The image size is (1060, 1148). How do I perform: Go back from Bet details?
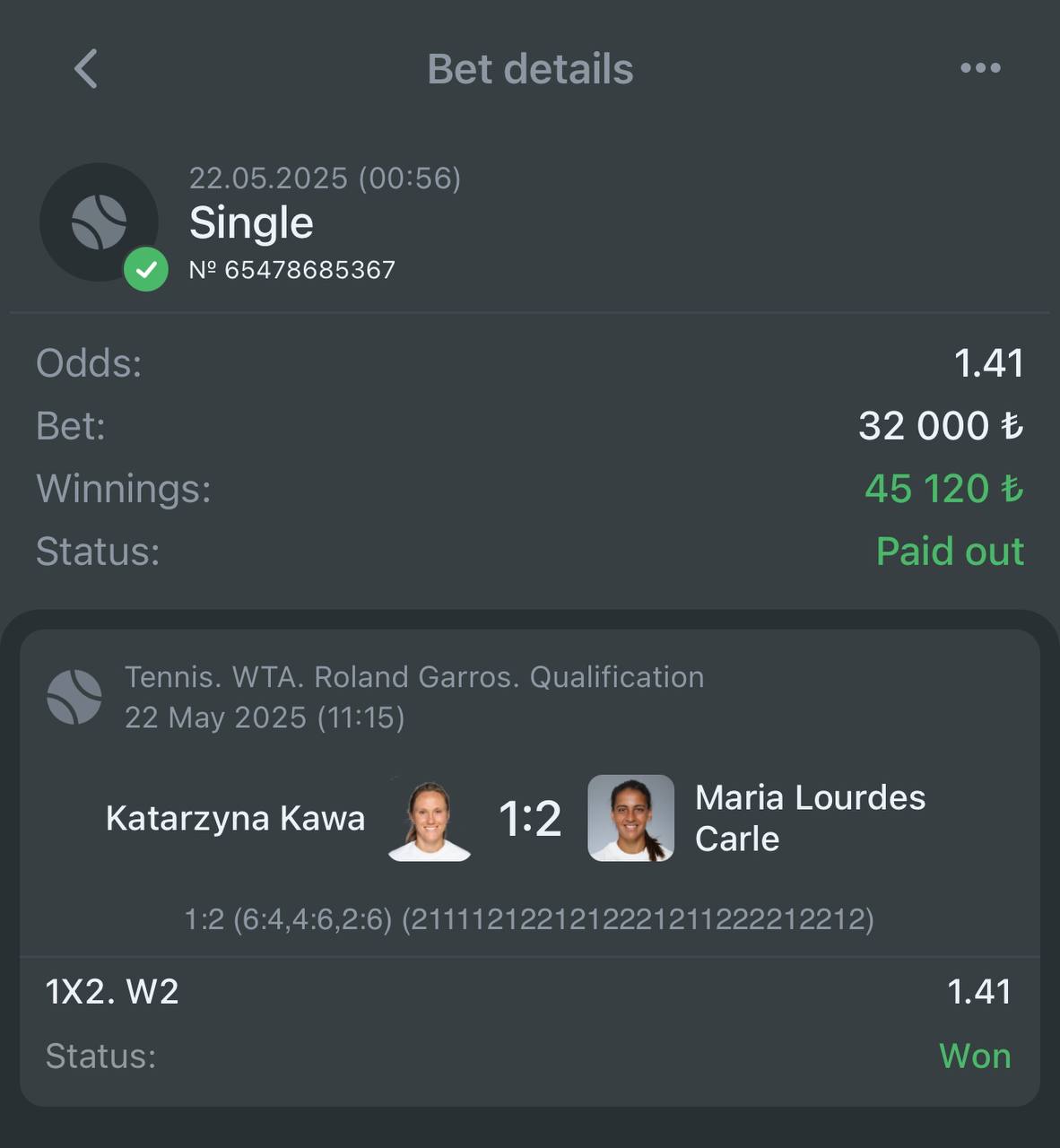click(86, 69)
